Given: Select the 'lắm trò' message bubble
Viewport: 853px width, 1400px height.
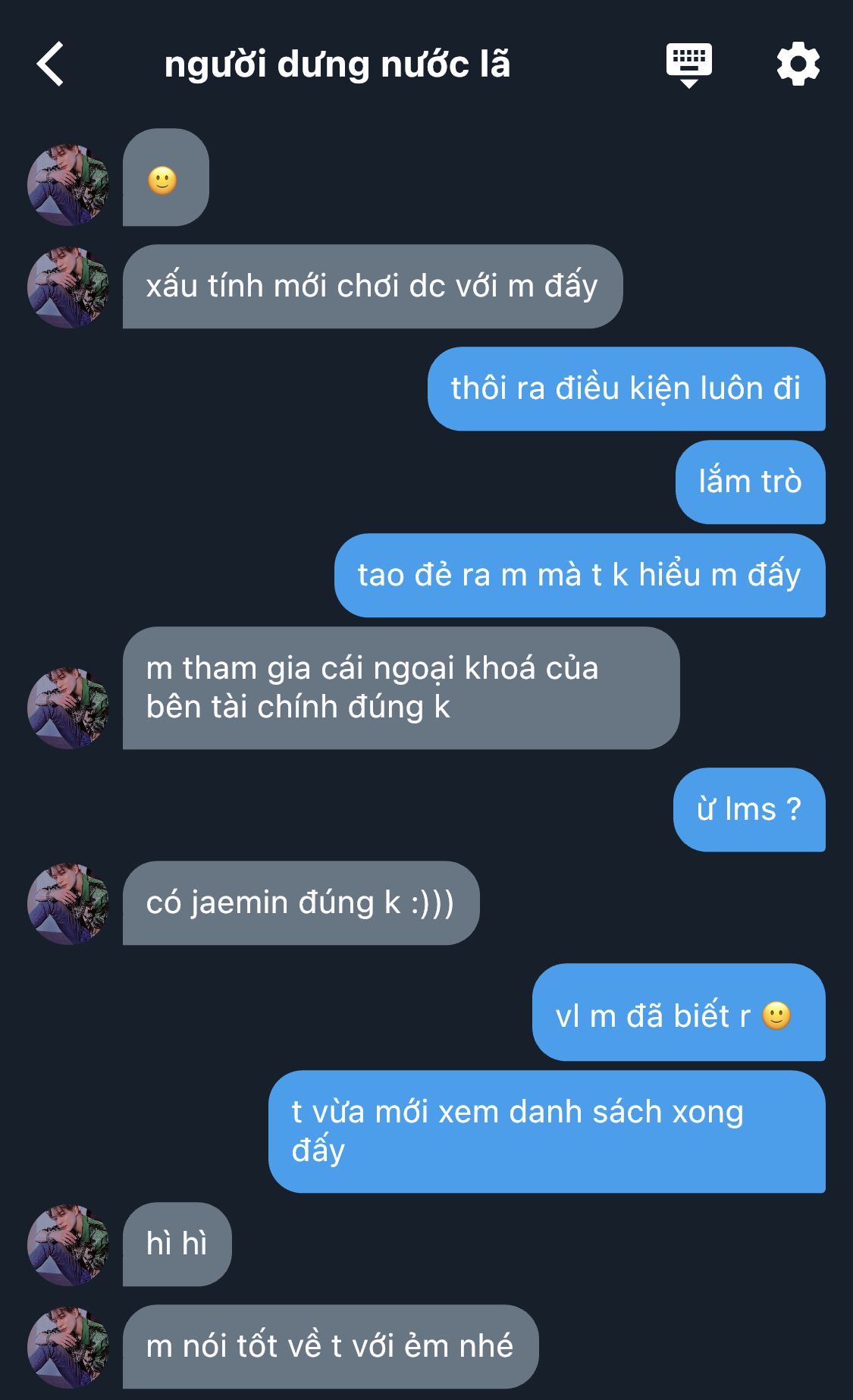Looking at the screenshot, I should click(x=750, y=482).
